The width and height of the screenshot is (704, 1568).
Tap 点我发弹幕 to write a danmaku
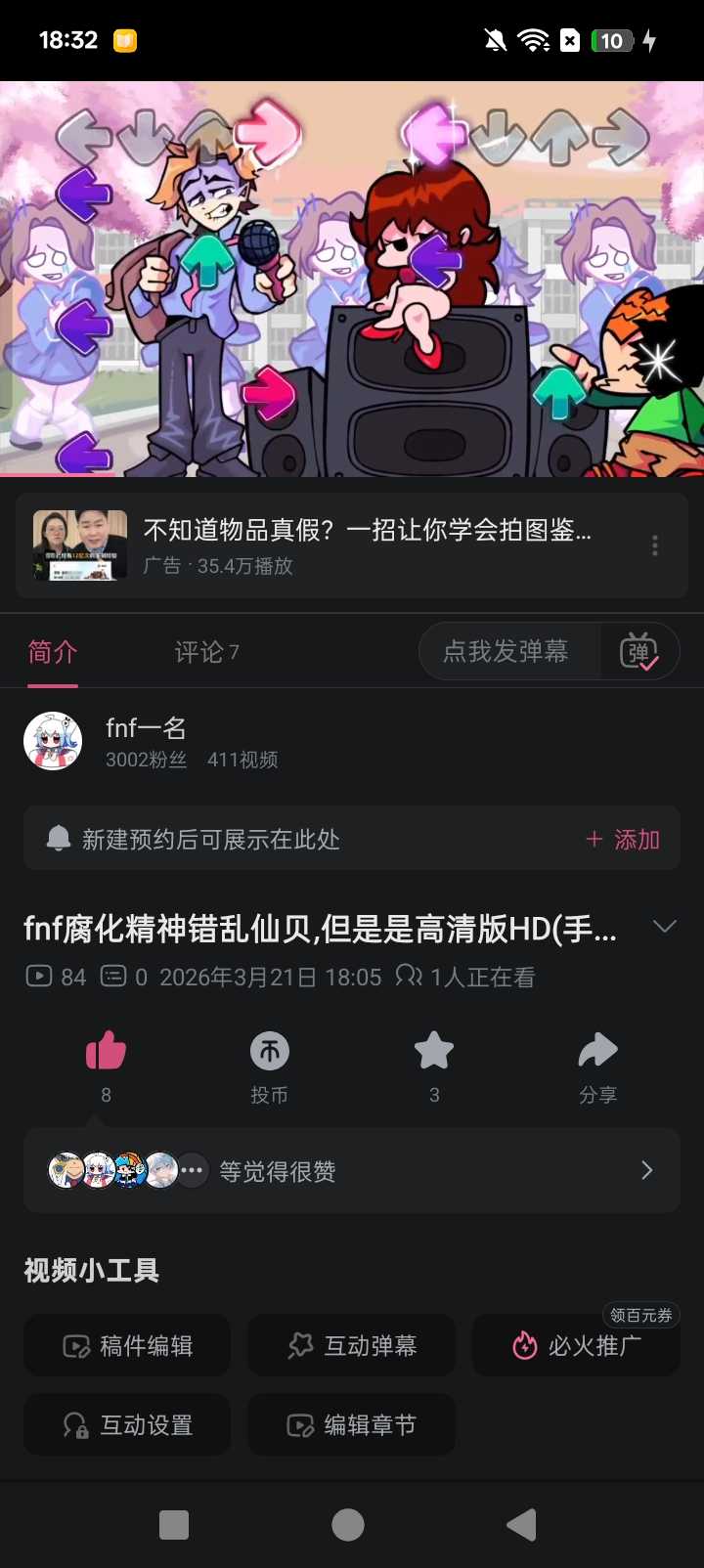(x=506, y=651)
